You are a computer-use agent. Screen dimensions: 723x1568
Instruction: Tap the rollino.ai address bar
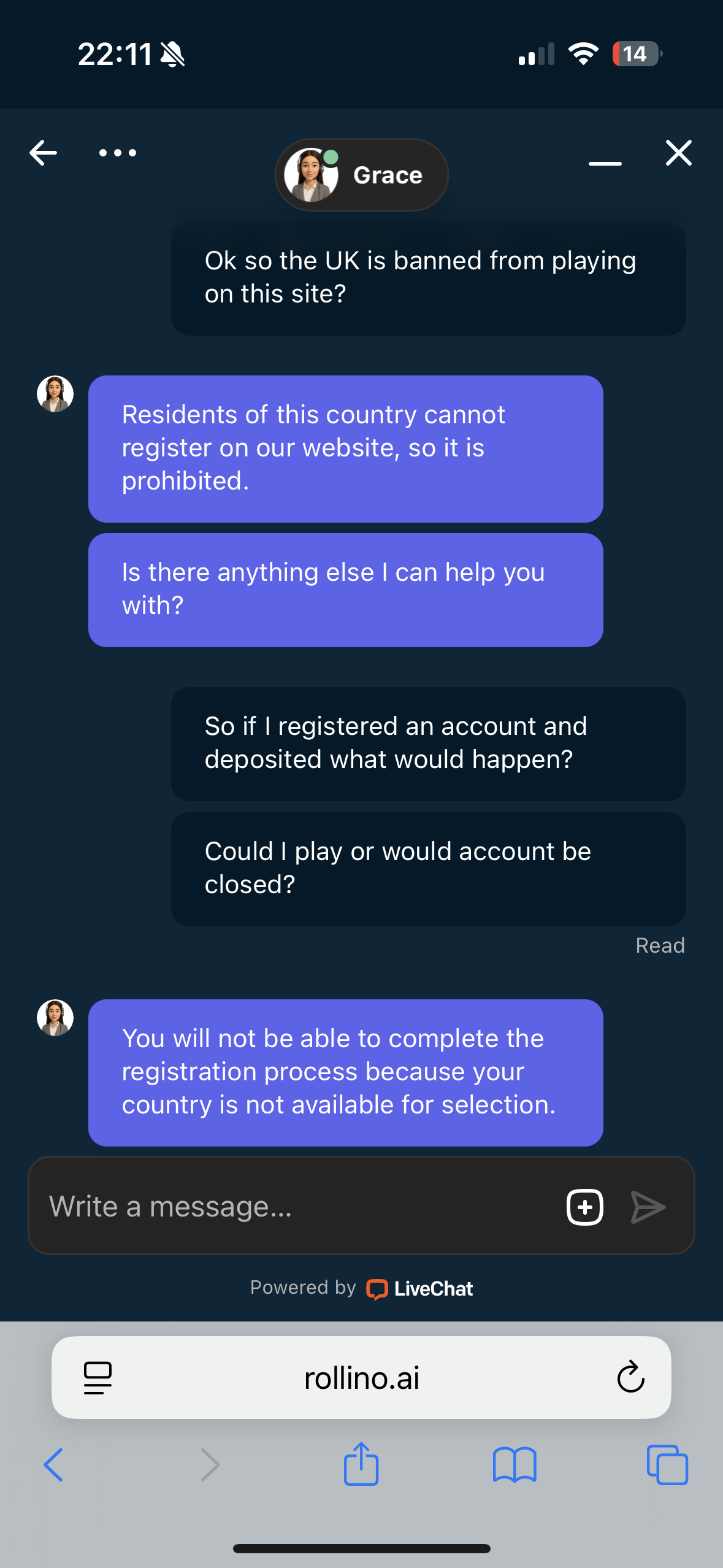coord(361,1378)
